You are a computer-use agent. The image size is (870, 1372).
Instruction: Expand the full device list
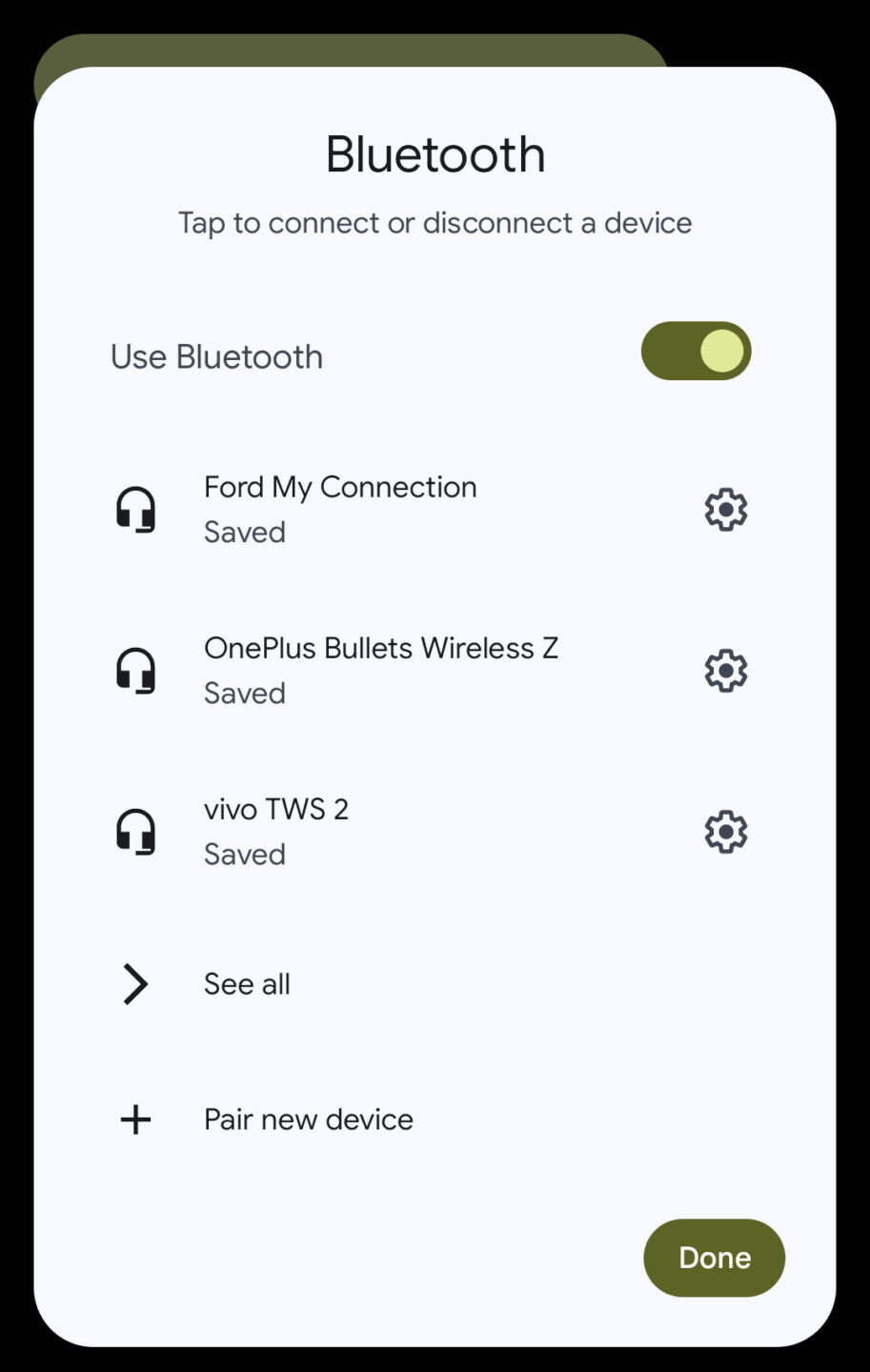coord(247,984)
